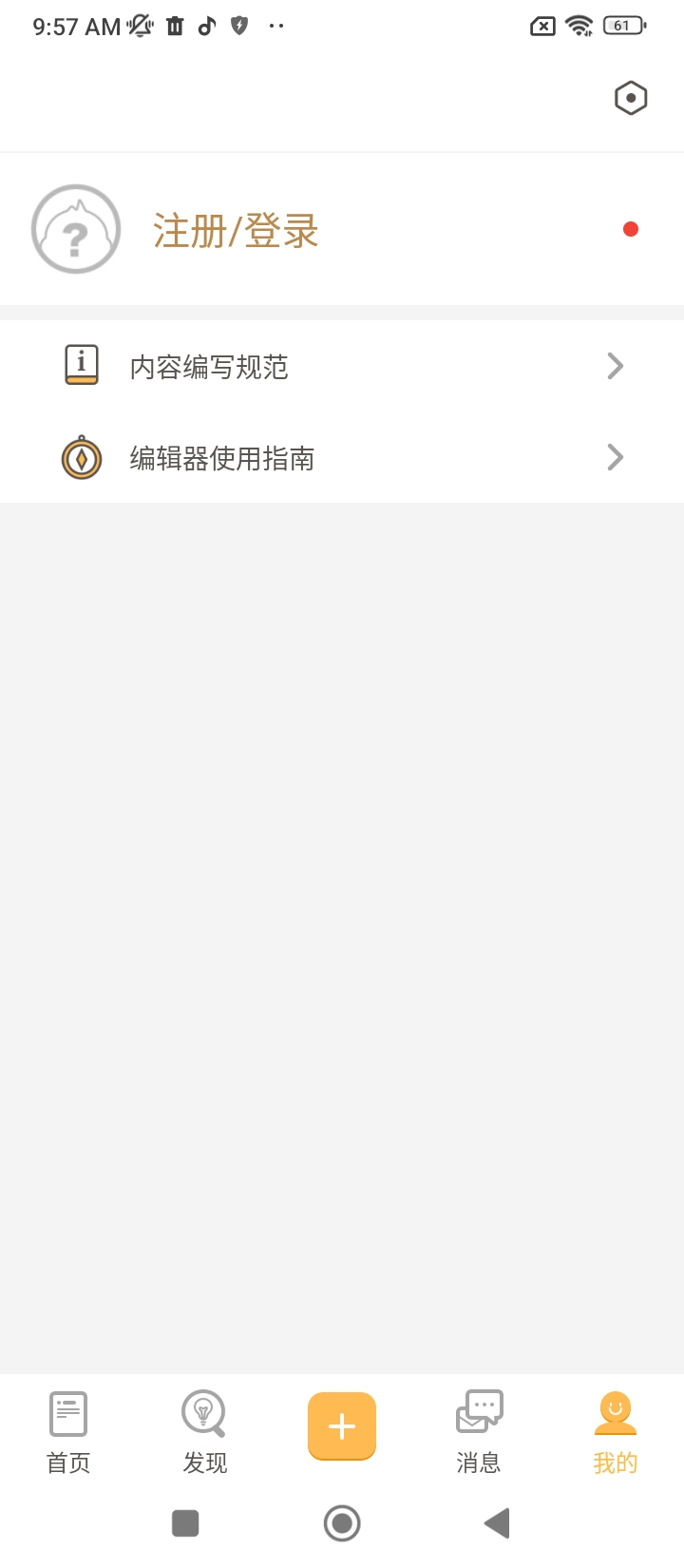
Task: Open 编辑器使用指南 row
Action: point(342,458)
